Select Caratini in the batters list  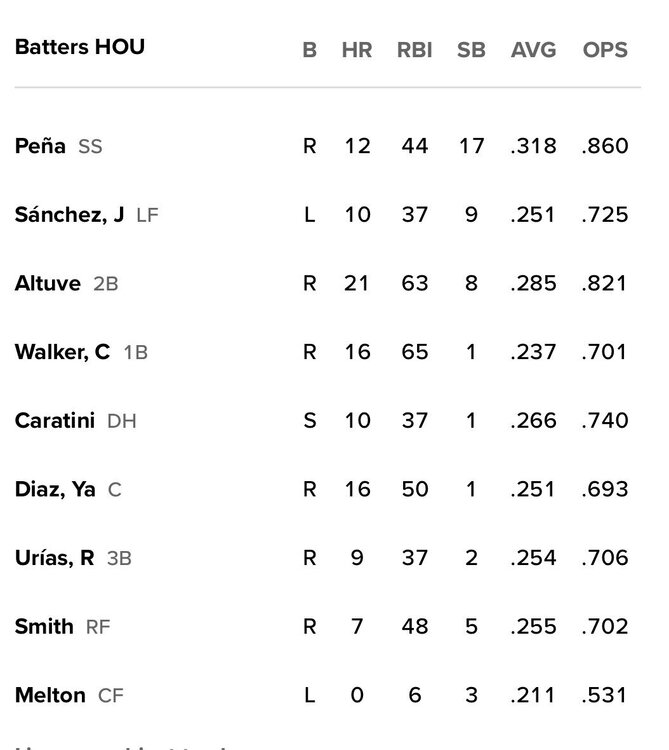click(55, 421)
